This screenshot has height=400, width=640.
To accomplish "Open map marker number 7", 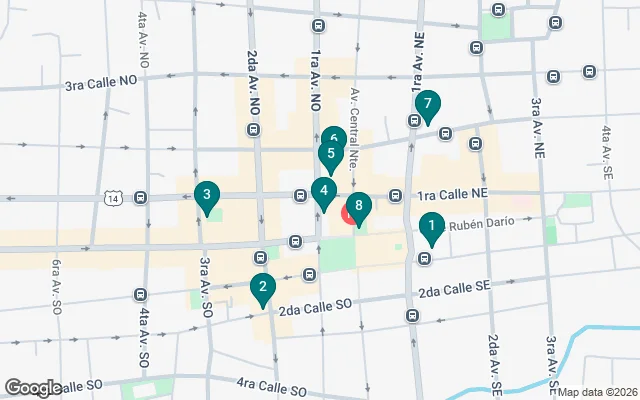I will [x=427, y=103].
